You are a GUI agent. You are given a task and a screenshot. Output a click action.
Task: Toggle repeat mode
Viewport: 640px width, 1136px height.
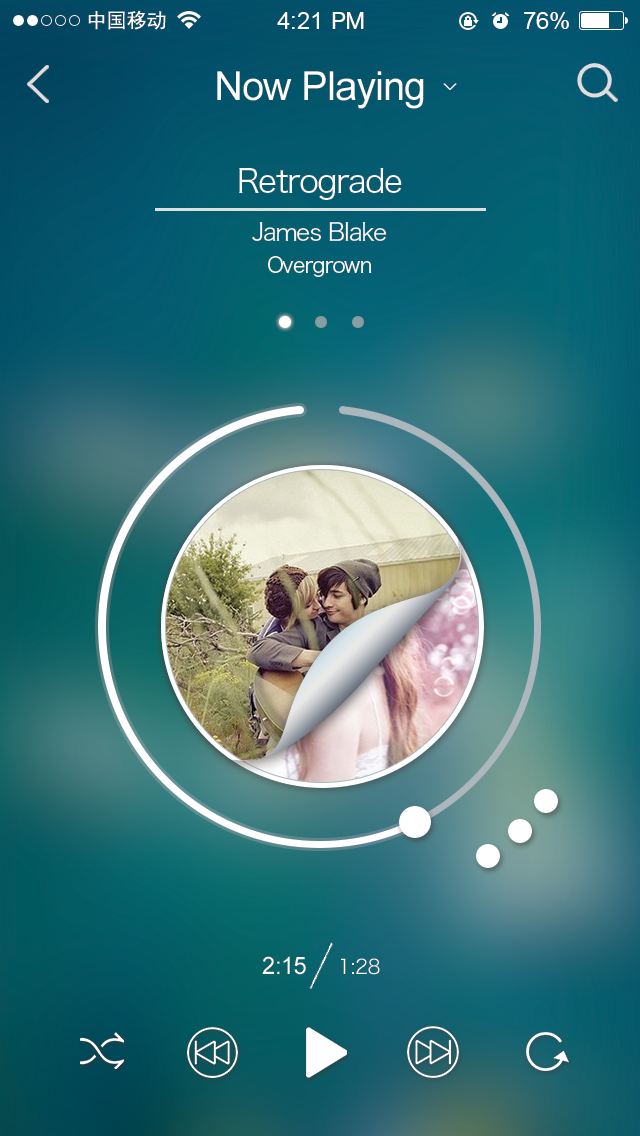(x=546, y=1052)
